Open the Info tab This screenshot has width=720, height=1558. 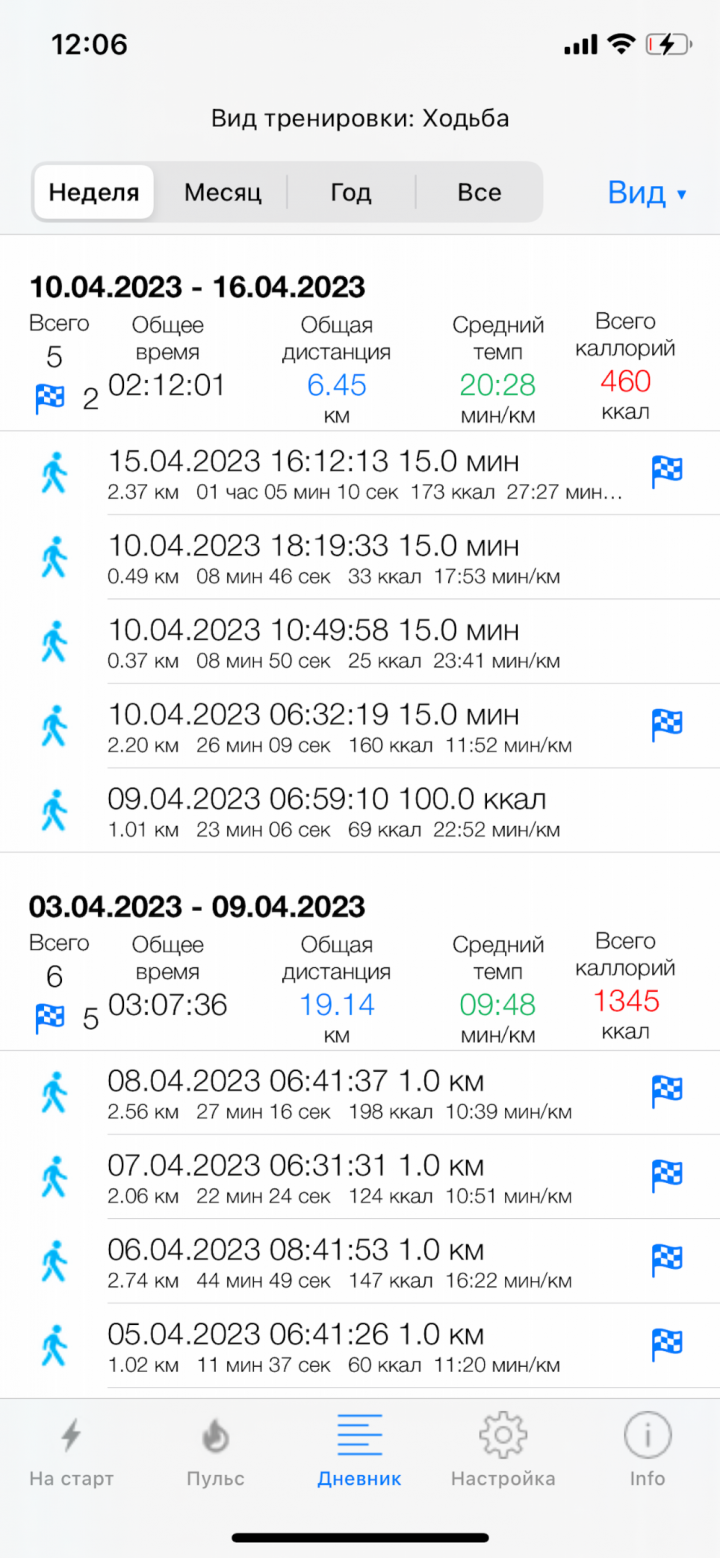pyautogui.click(x=647, y=1452)
